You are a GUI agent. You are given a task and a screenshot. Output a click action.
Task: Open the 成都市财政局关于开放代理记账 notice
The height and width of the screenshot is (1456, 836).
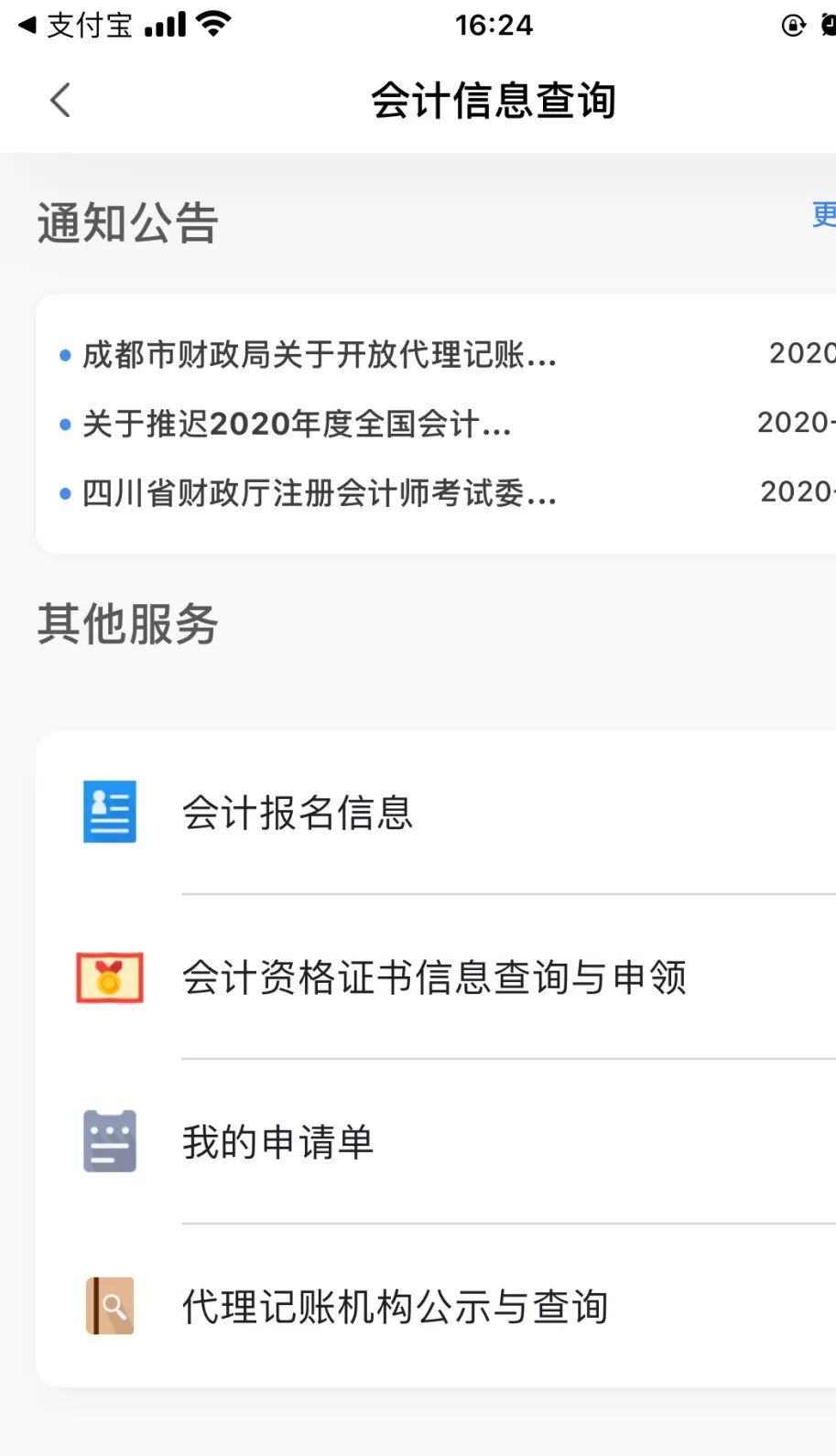click(320, 355)
